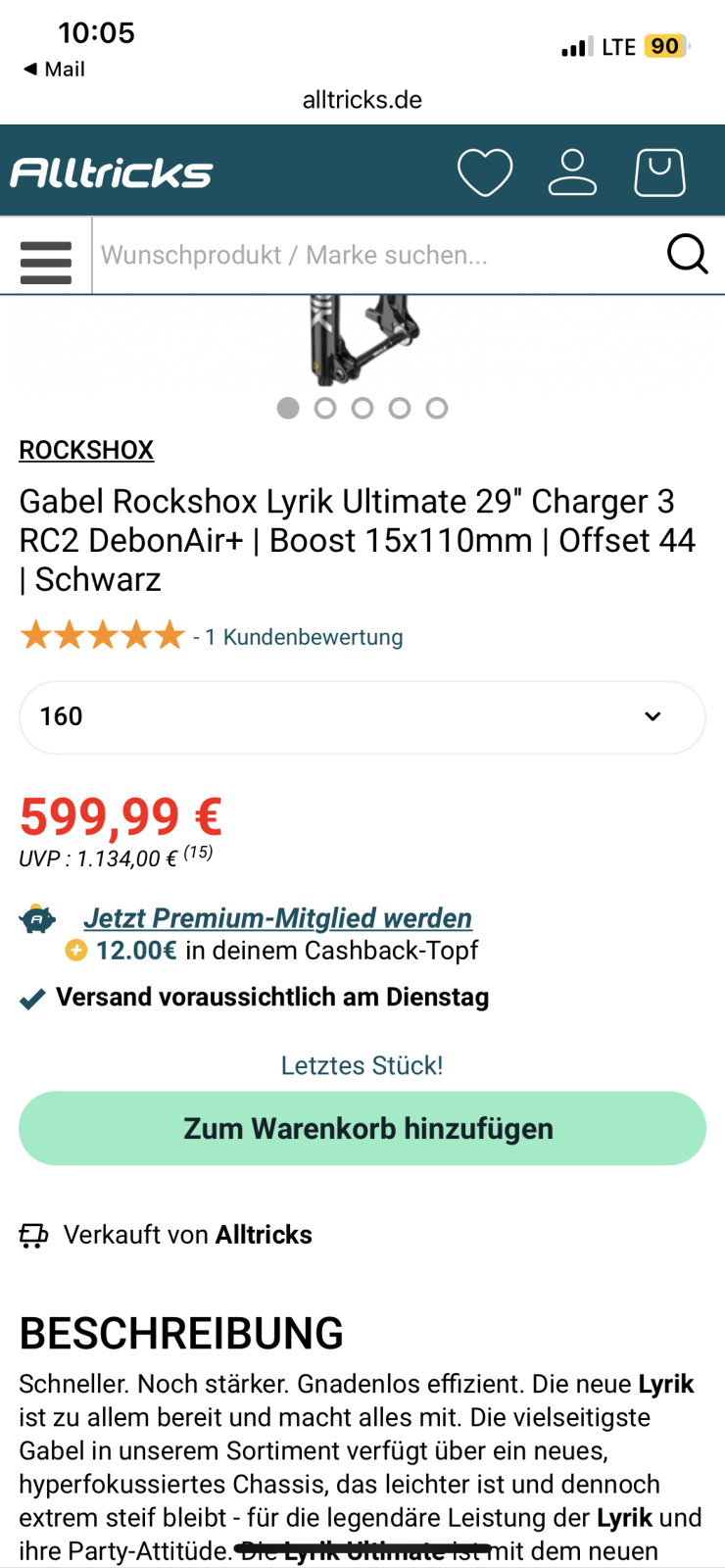Open the user account icon
This screenshot has height=1568, width=725.
coord(572,172)
